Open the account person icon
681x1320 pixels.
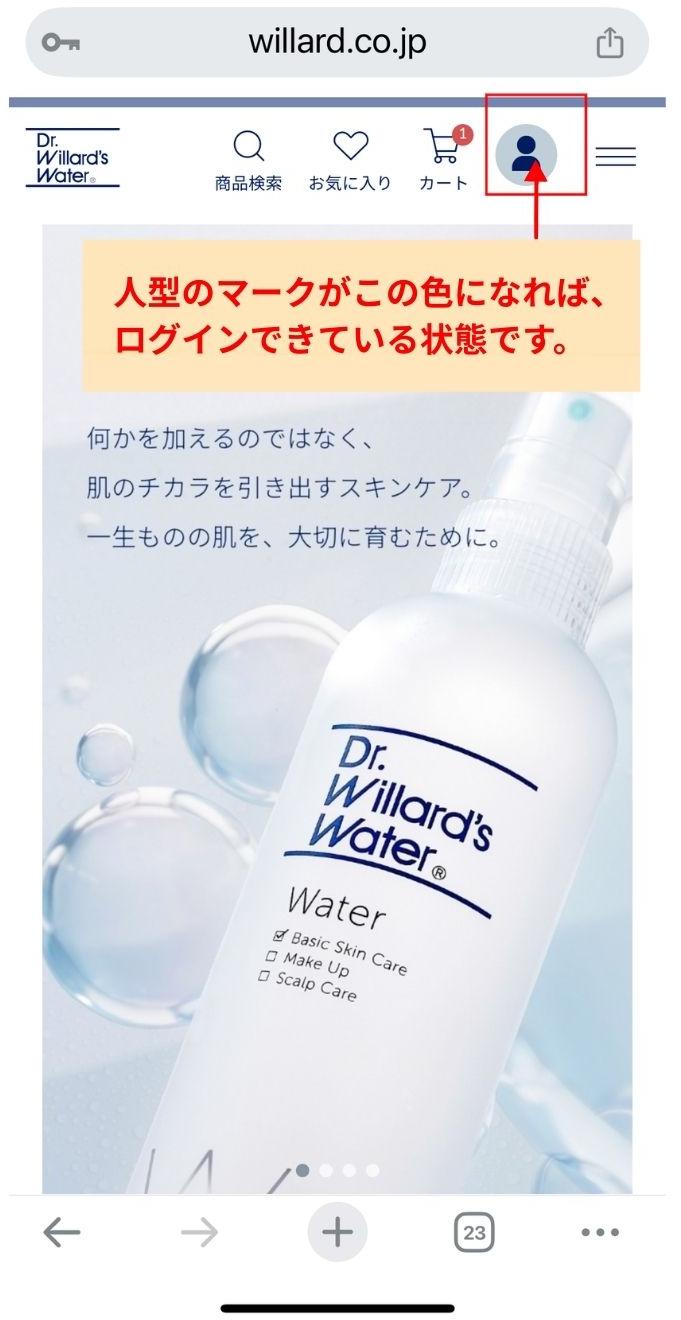pyautogui.click(x=526, y=156)
